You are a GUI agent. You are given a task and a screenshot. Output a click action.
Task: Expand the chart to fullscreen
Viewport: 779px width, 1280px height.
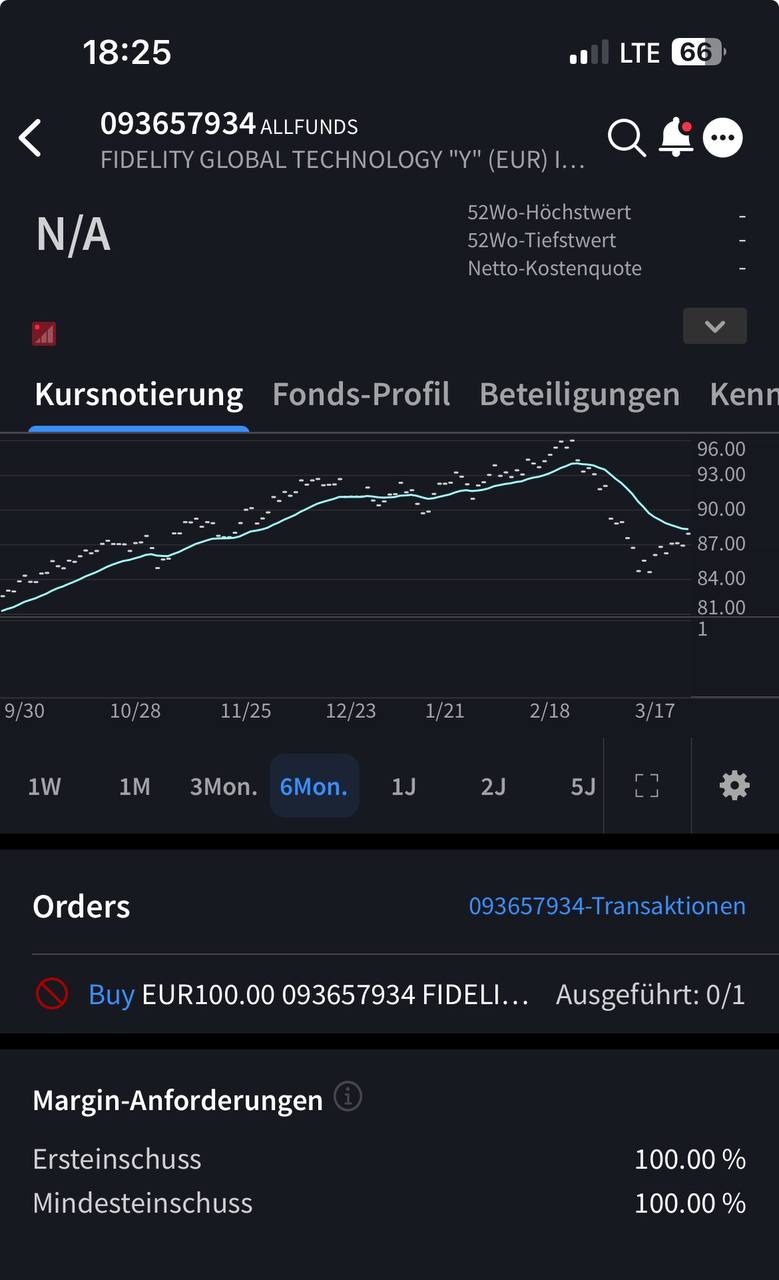point(647,786)
